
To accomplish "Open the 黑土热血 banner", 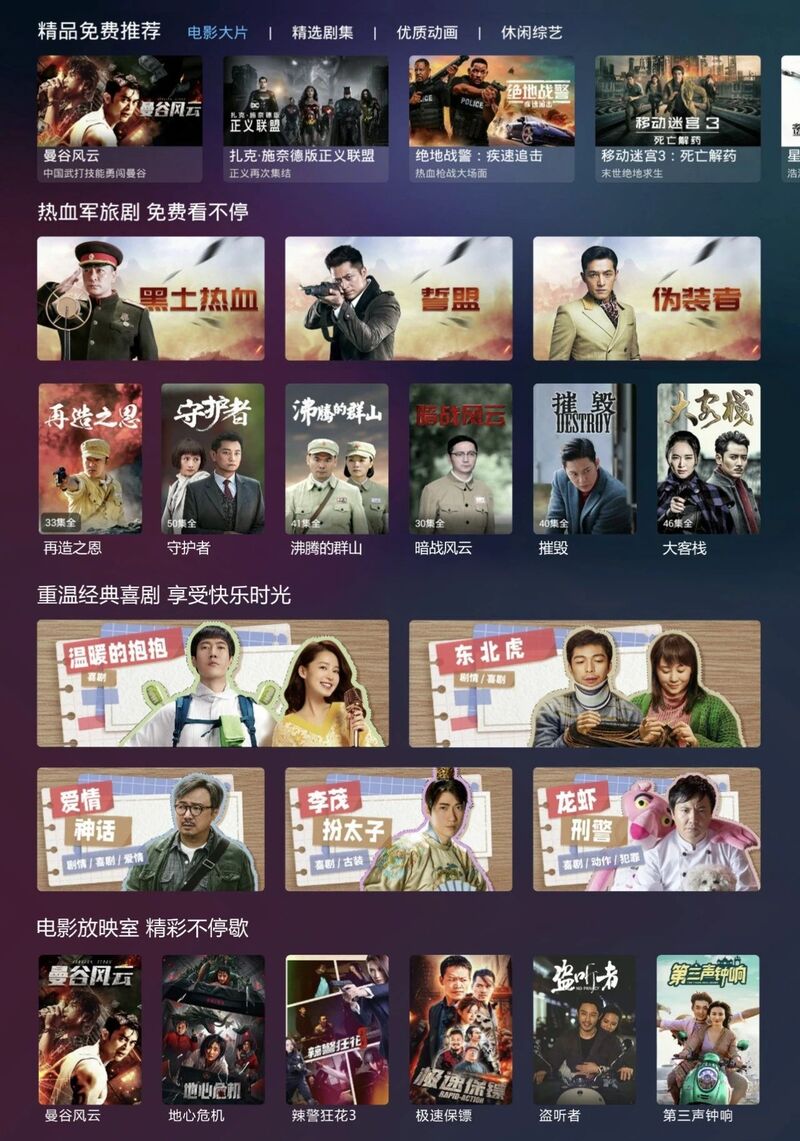I will coord(151,298).
